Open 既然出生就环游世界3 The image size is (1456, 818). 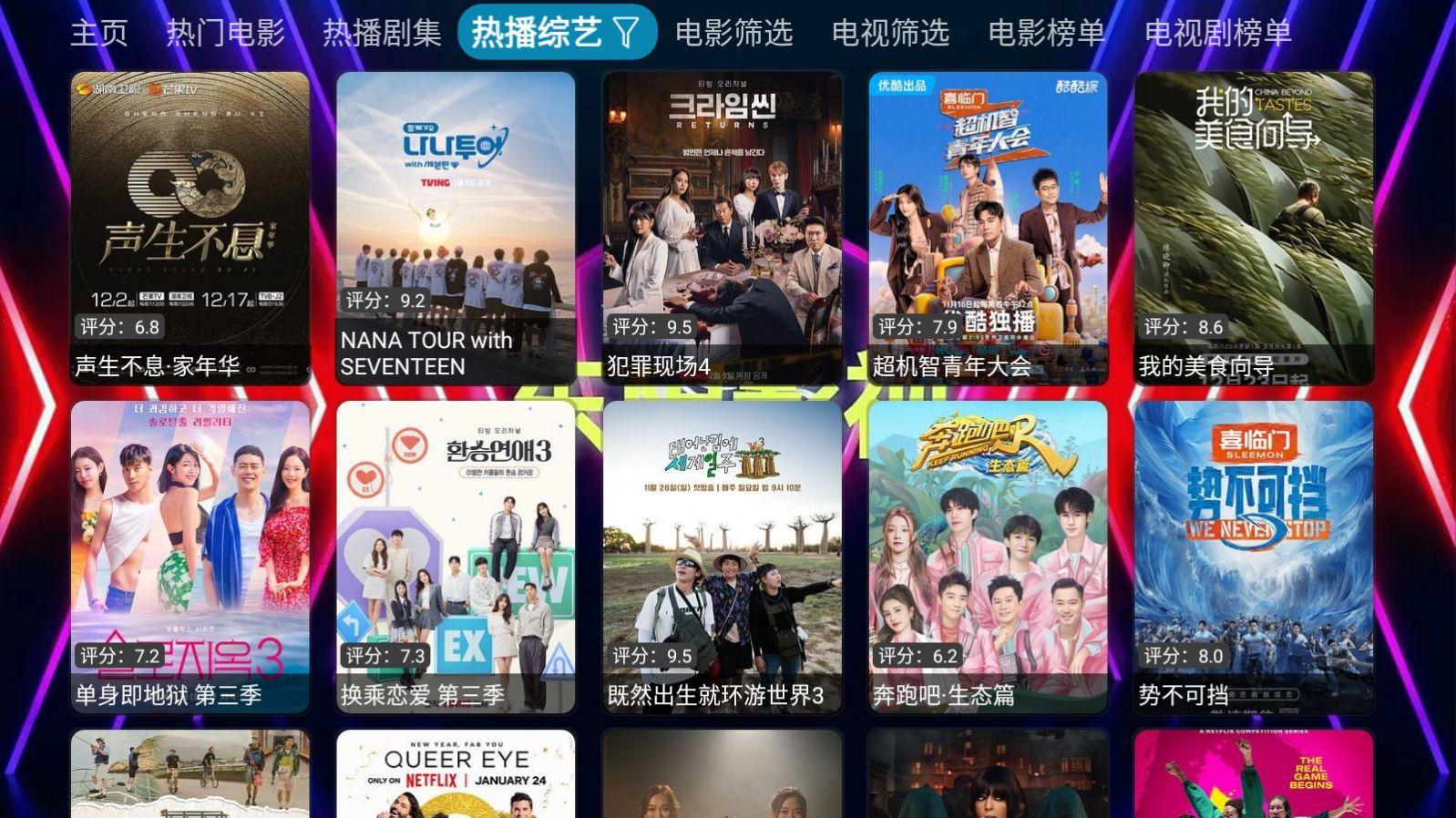tap(722, 557)
